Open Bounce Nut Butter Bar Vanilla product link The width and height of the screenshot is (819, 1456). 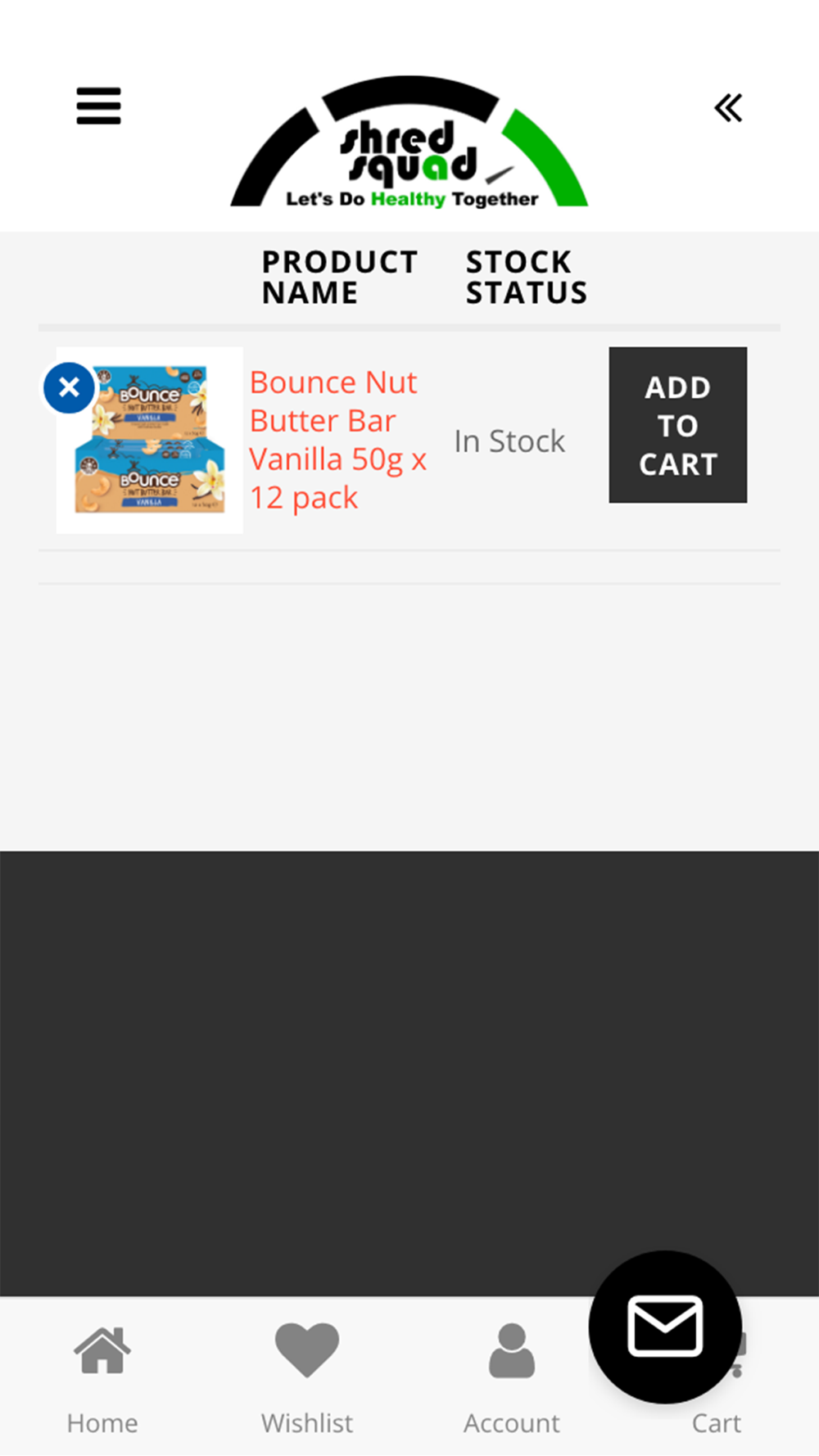[338, 440]
